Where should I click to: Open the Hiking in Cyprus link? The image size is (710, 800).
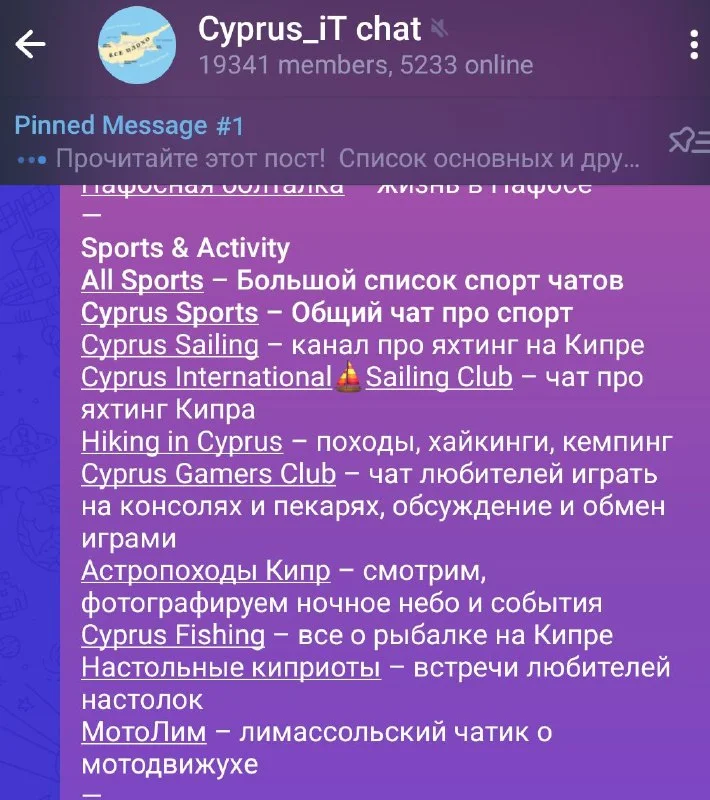[x=181, y=441]
